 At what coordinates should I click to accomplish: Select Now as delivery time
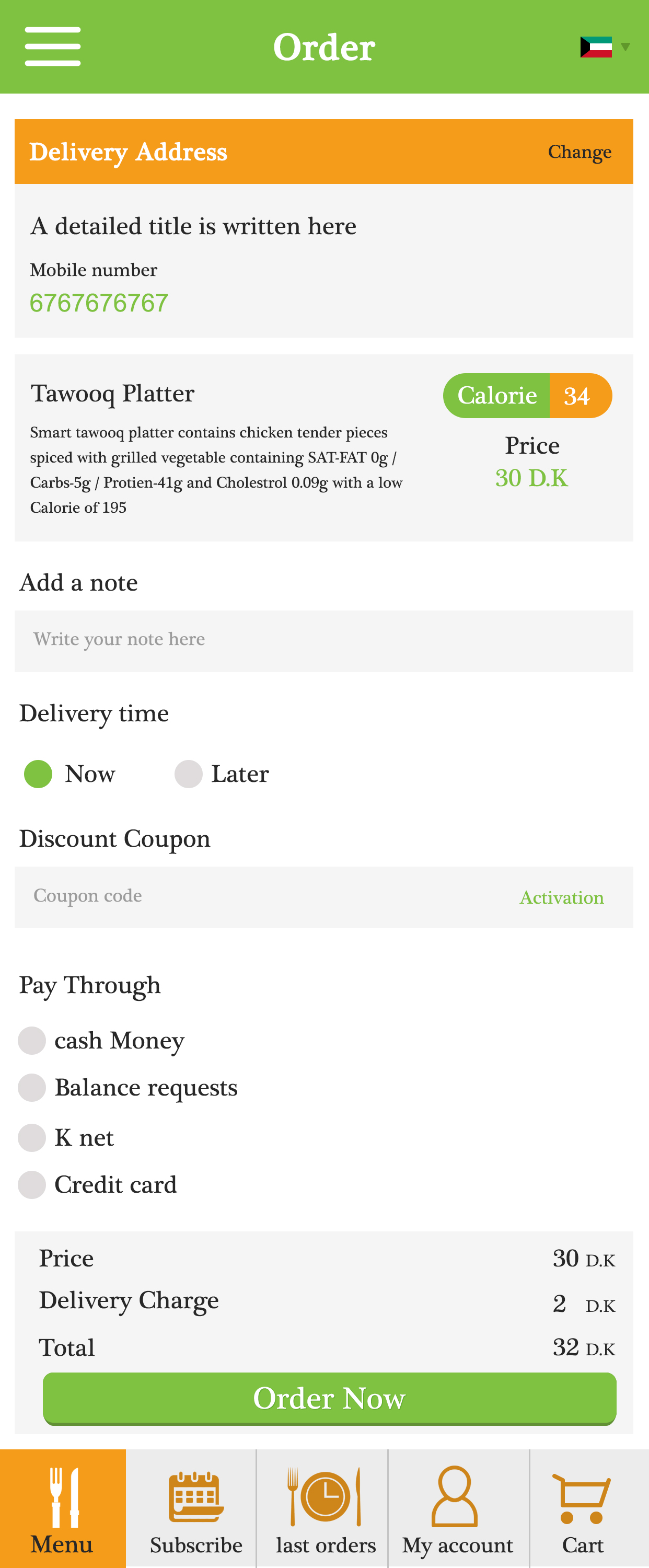pos(38,774)
